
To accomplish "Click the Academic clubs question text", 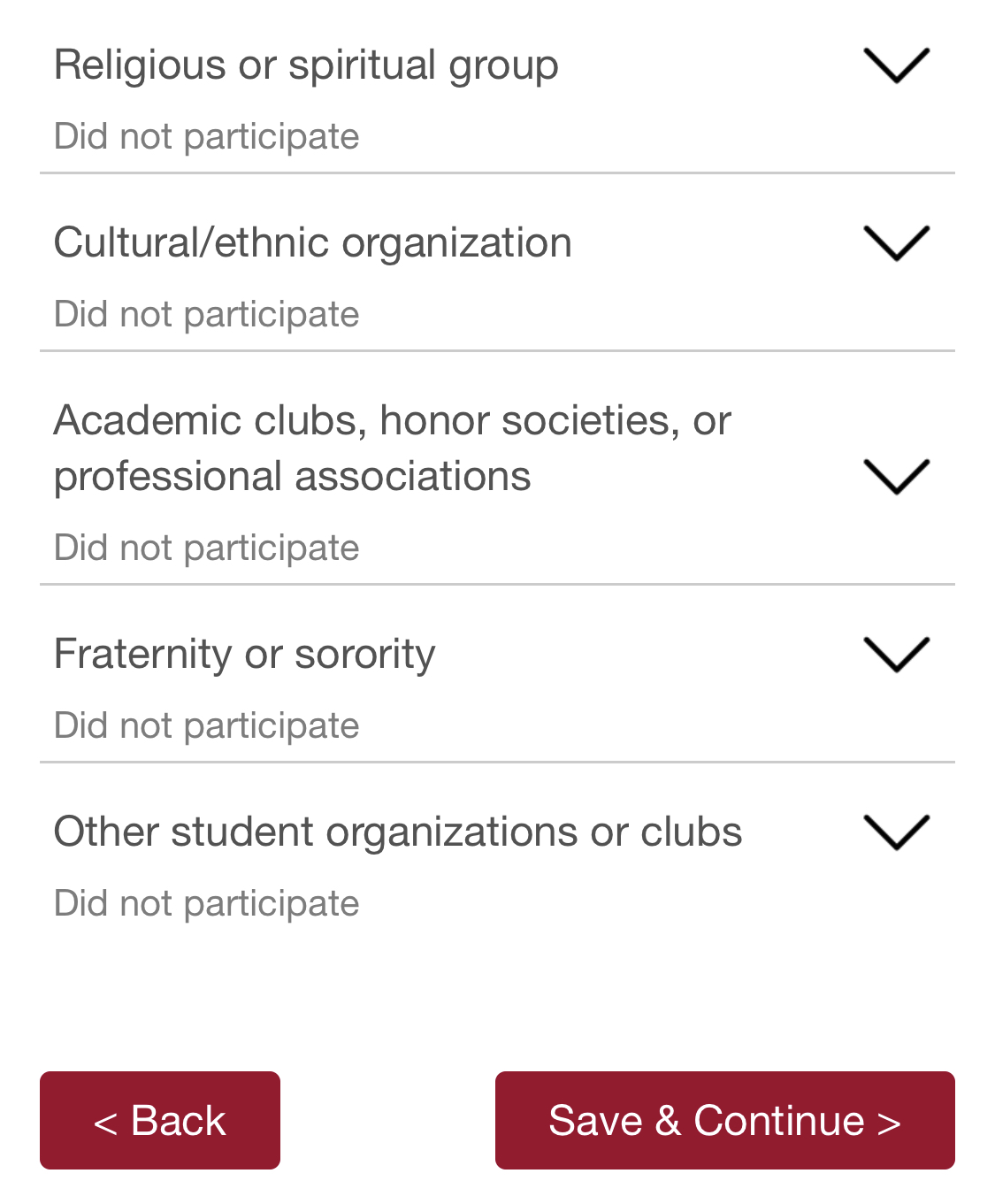I will click(392, 448).
